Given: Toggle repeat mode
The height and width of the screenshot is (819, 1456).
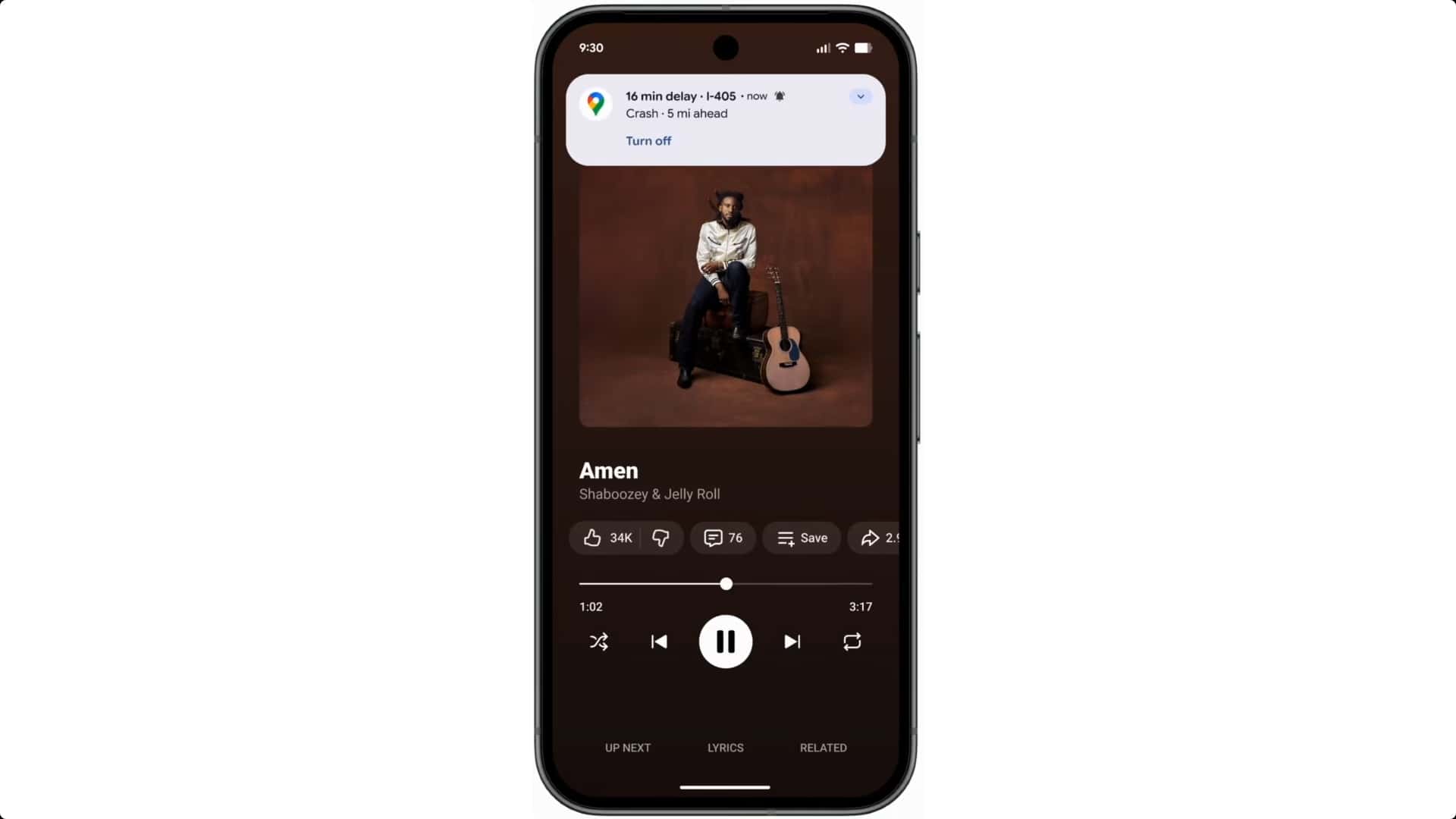Looking at the screenshot, I should [x=852, y=642].
